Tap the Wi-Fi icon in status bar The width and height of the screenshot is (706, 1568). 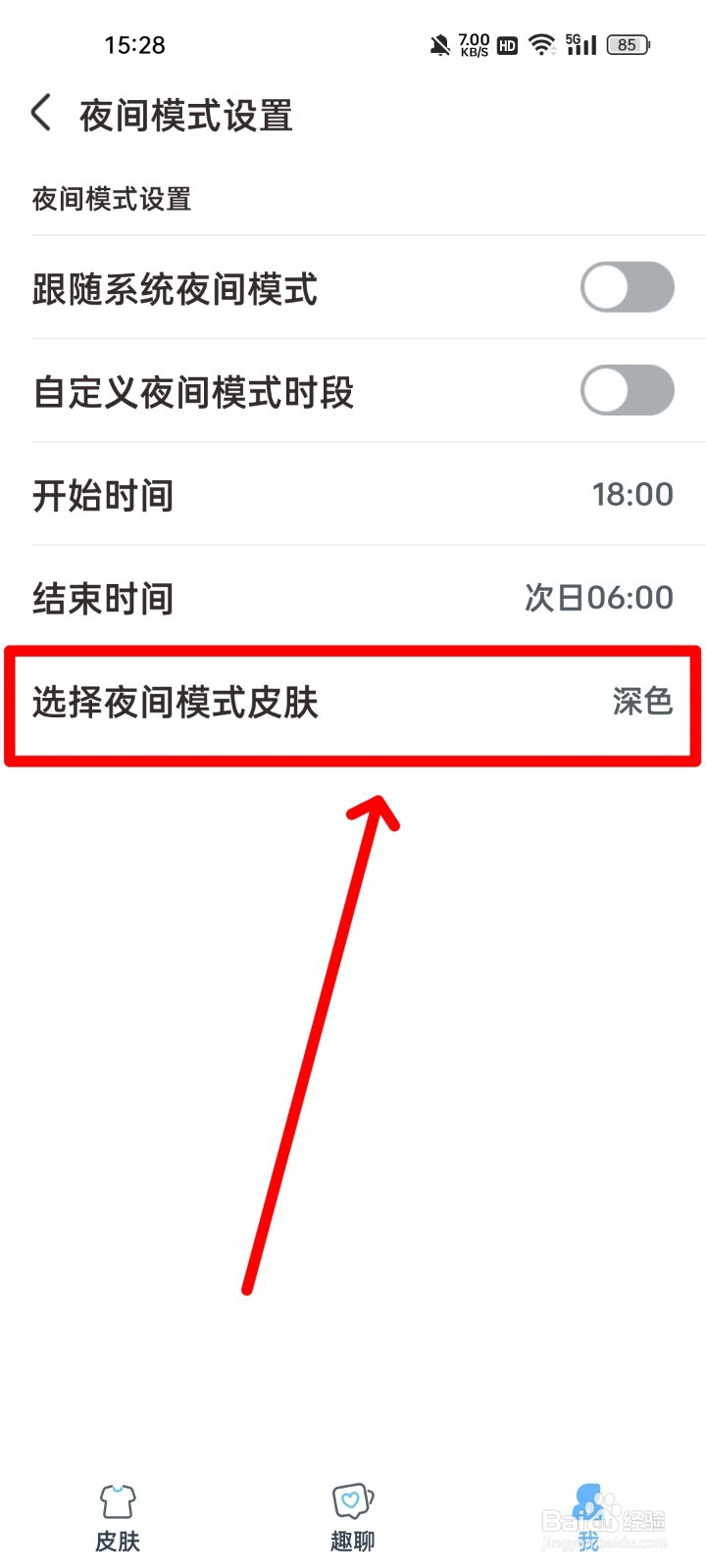[540, 44]
